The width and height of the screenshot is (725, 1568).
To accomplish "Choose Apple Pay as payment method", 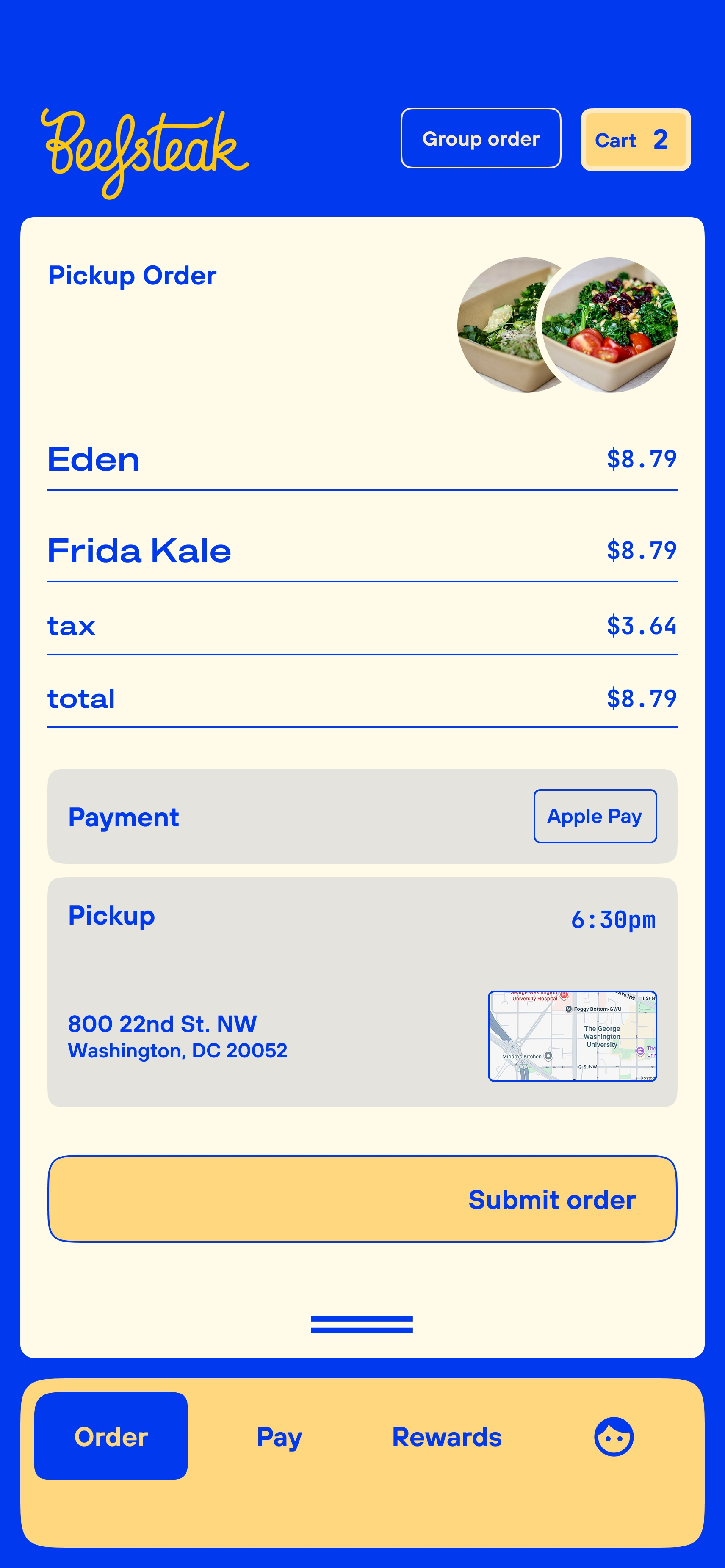I will point(594,816).
